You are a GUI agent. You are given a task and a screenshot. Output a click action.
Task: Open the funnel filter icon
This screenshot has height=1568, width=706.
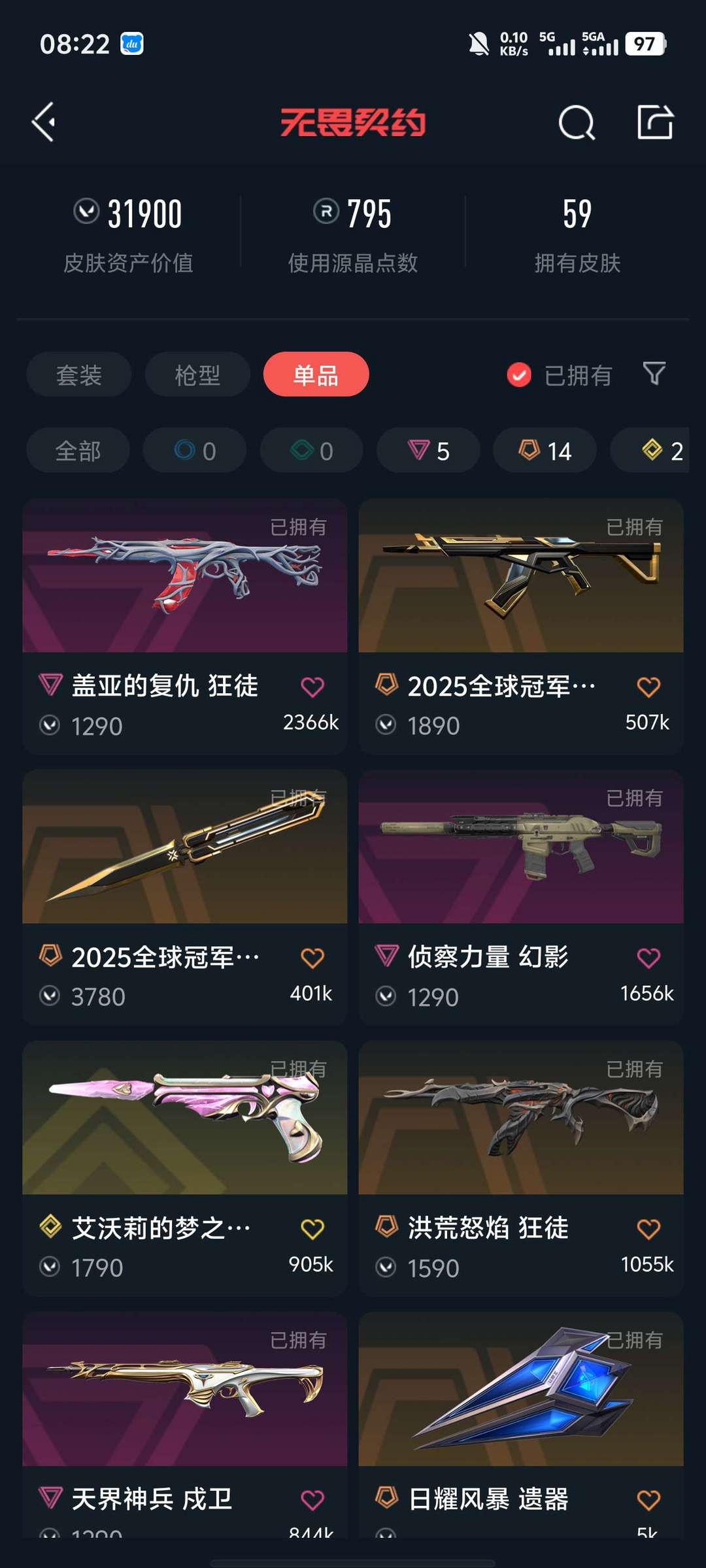654,374
